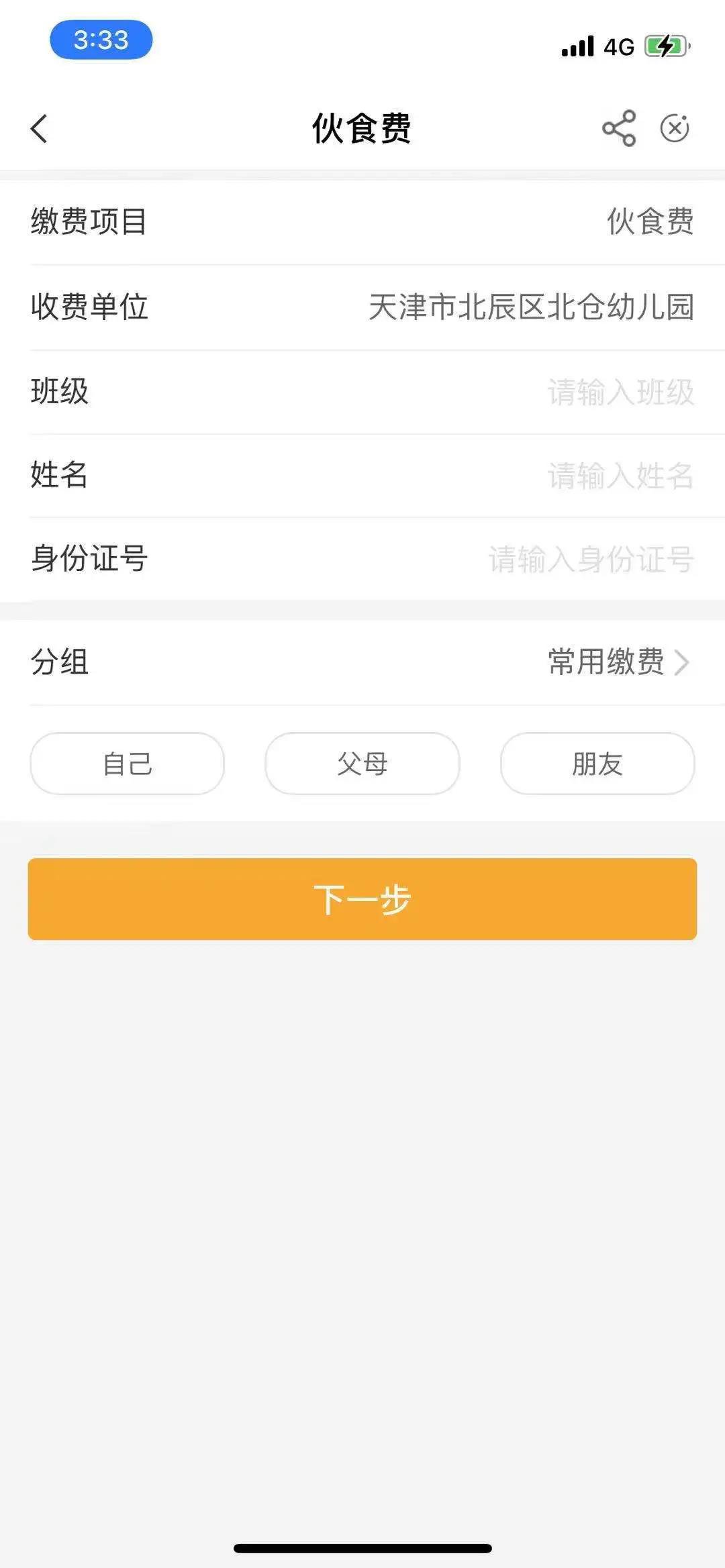
Task: Choose the 自己 group chip
Action: (128, 764)
